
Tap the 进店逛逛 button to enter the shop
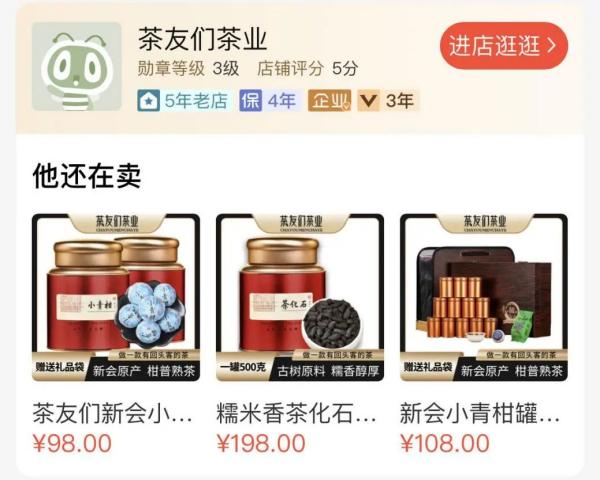(x=503, y=45)
